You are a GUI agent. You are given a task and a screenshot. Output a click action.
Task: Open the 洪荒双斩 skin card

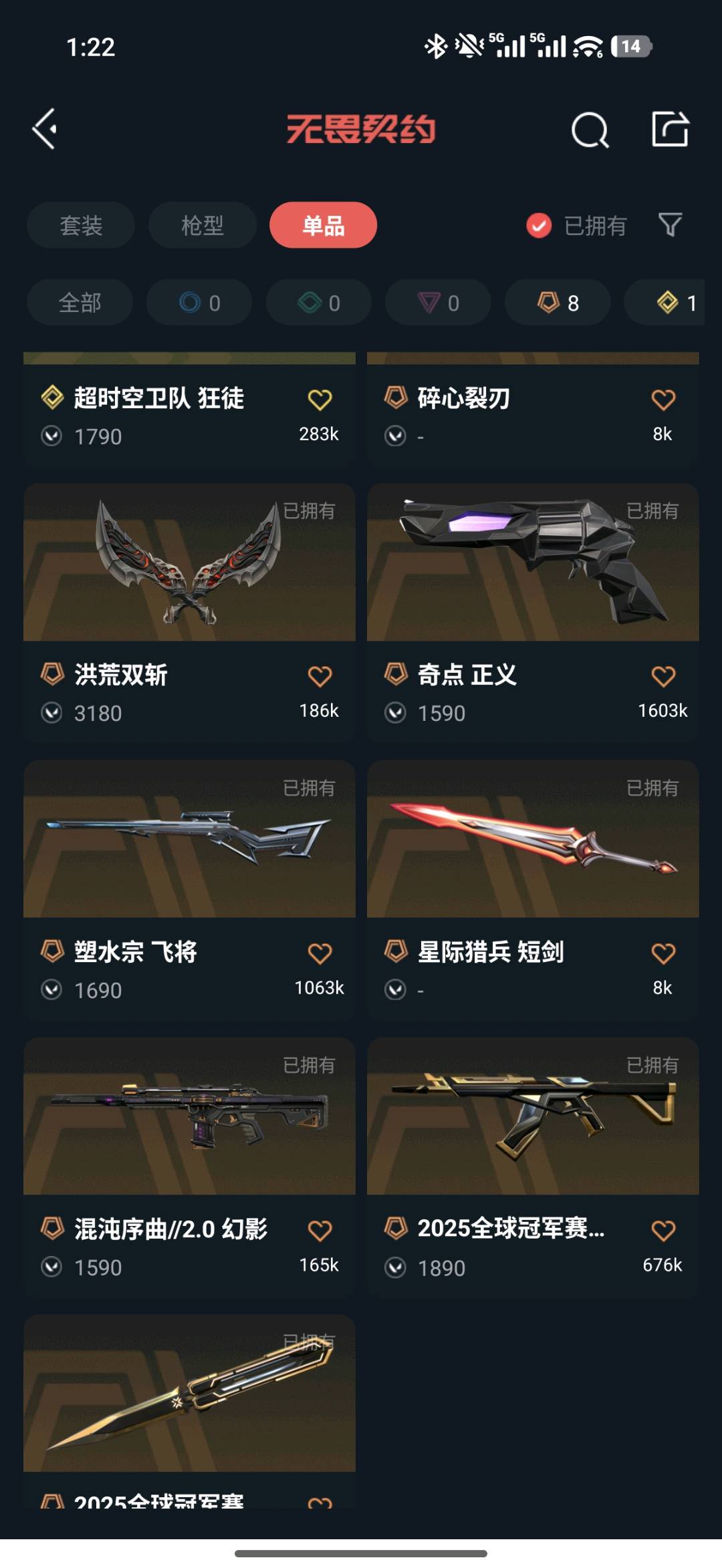[189, 613]
